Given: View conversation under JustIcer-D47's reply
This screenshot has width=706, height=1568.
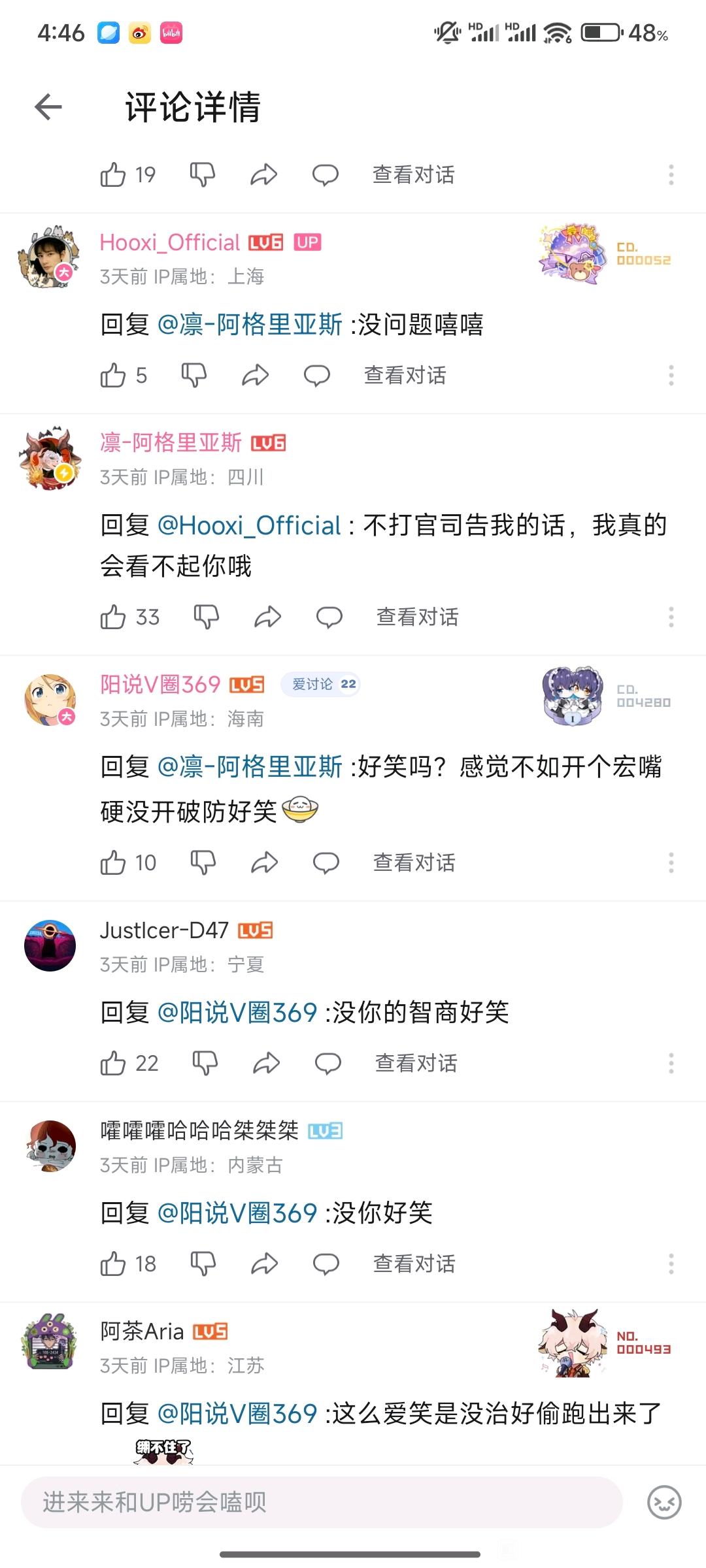Looking at the screenshot, I should (416, 1064).
